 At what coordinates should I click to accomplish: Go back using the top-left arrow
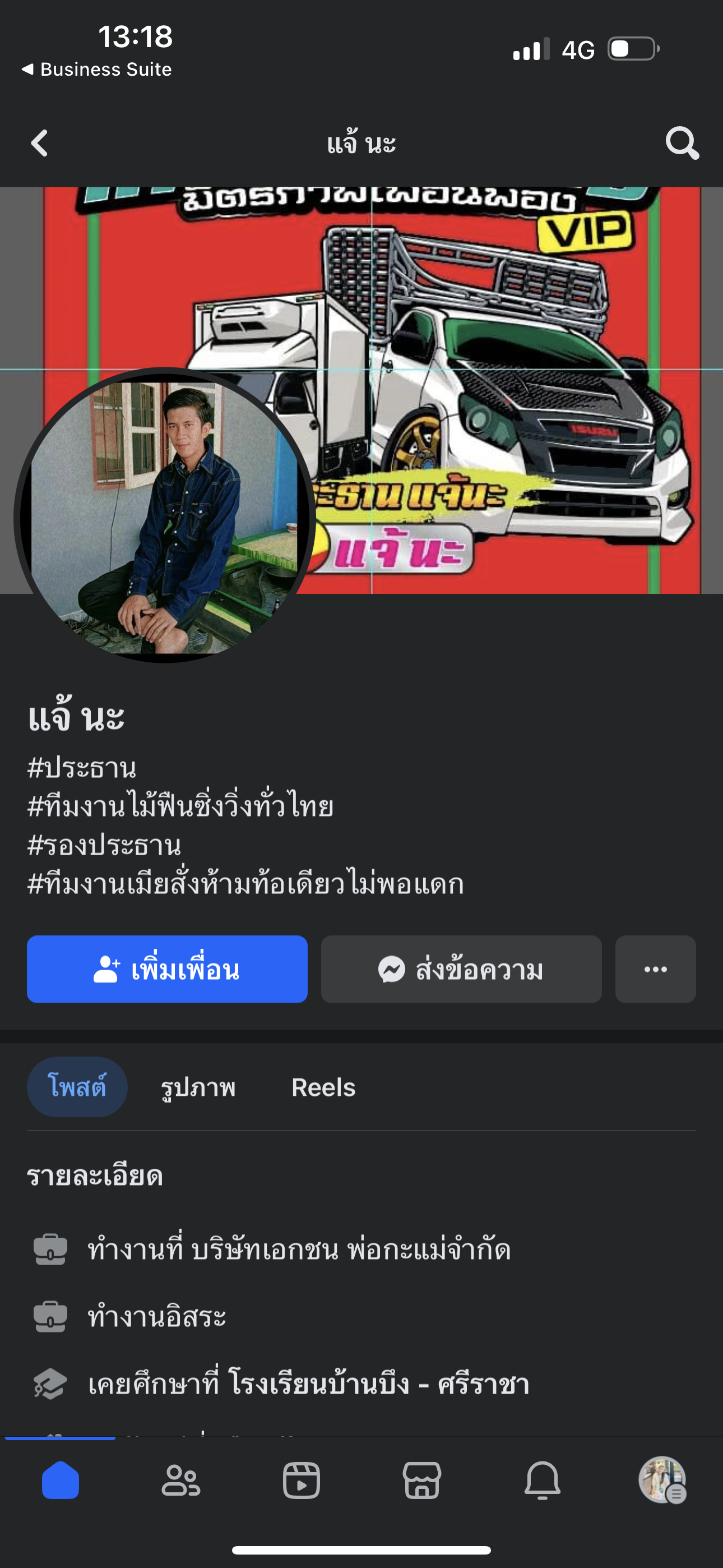point(40,144)
